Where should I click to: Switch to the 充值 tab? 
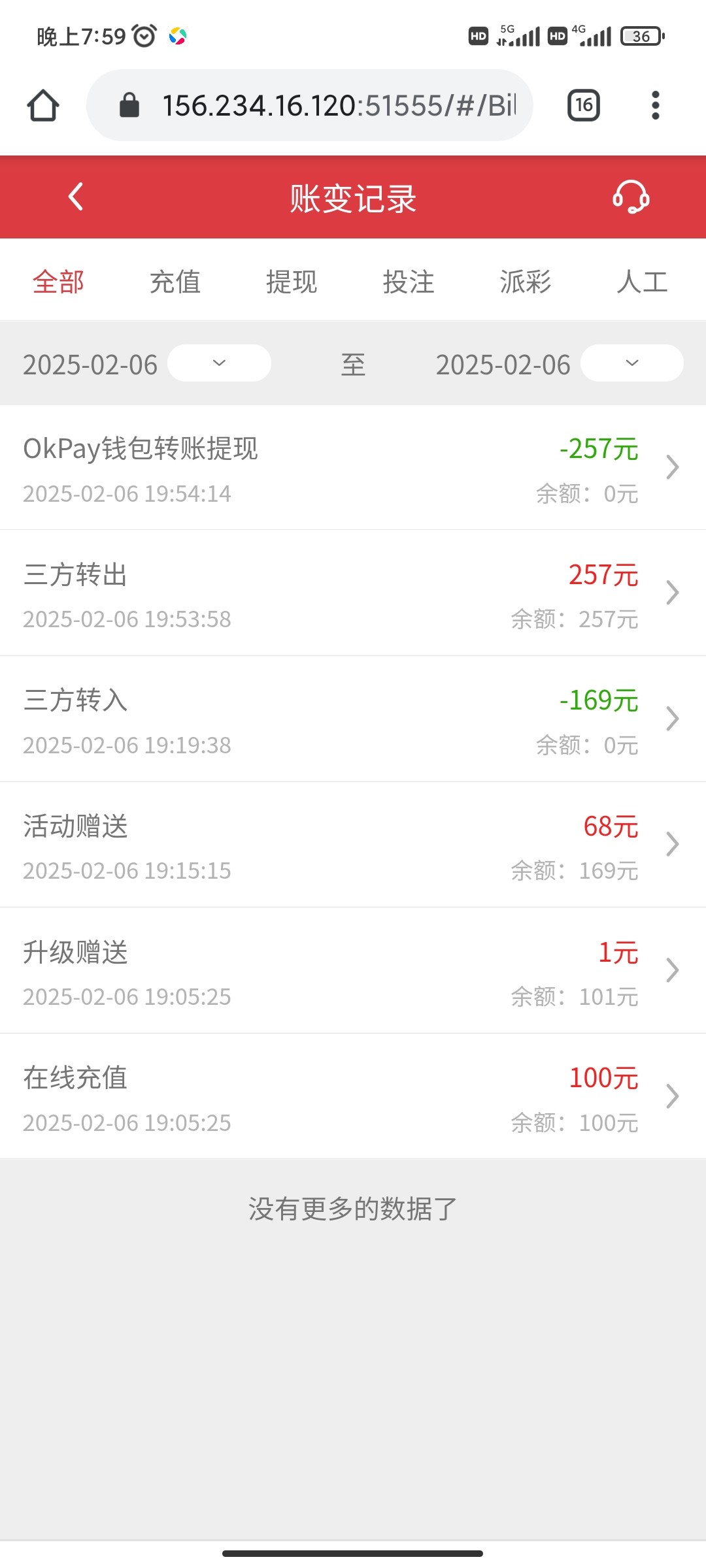click(175, 282)
